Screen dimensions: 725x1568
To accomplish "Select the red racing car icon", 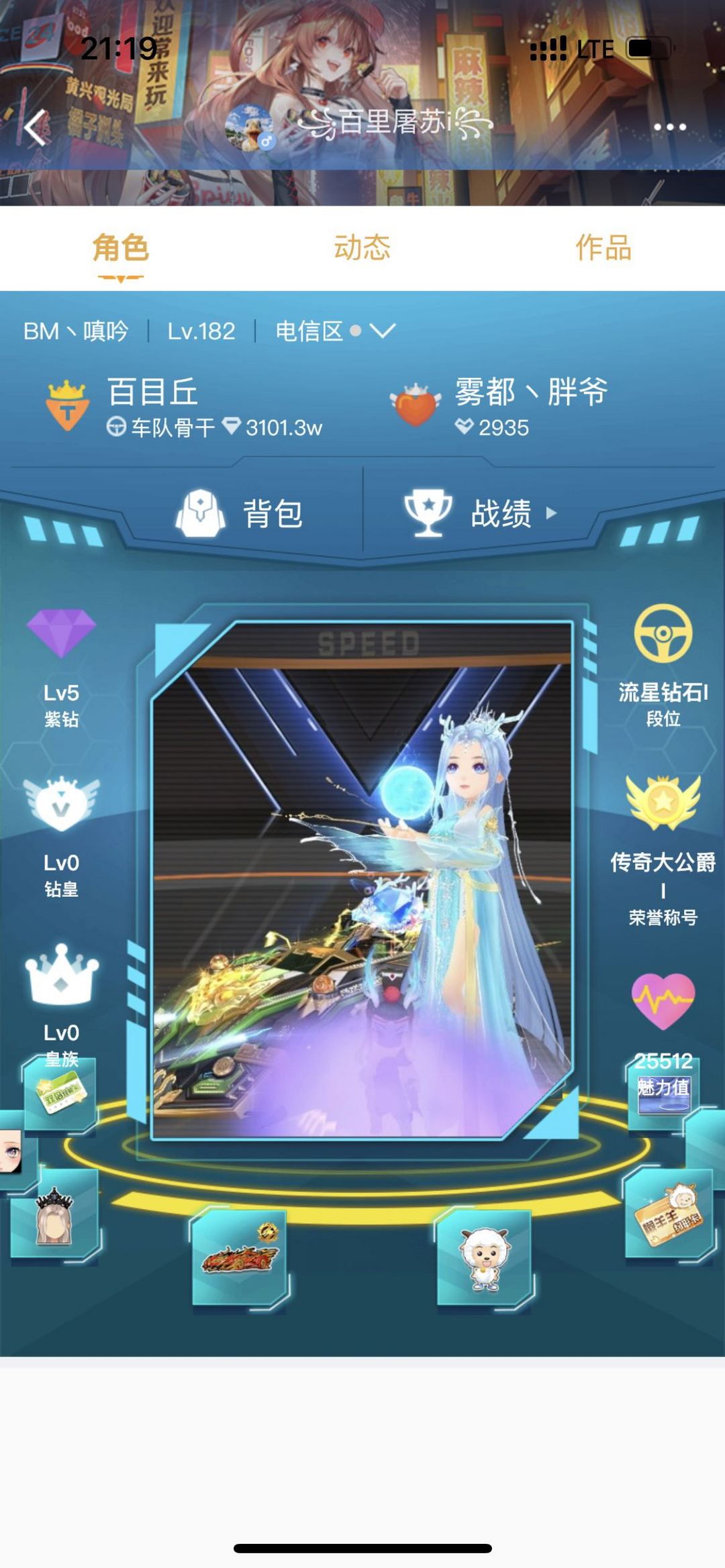I will click(238, 1261).
